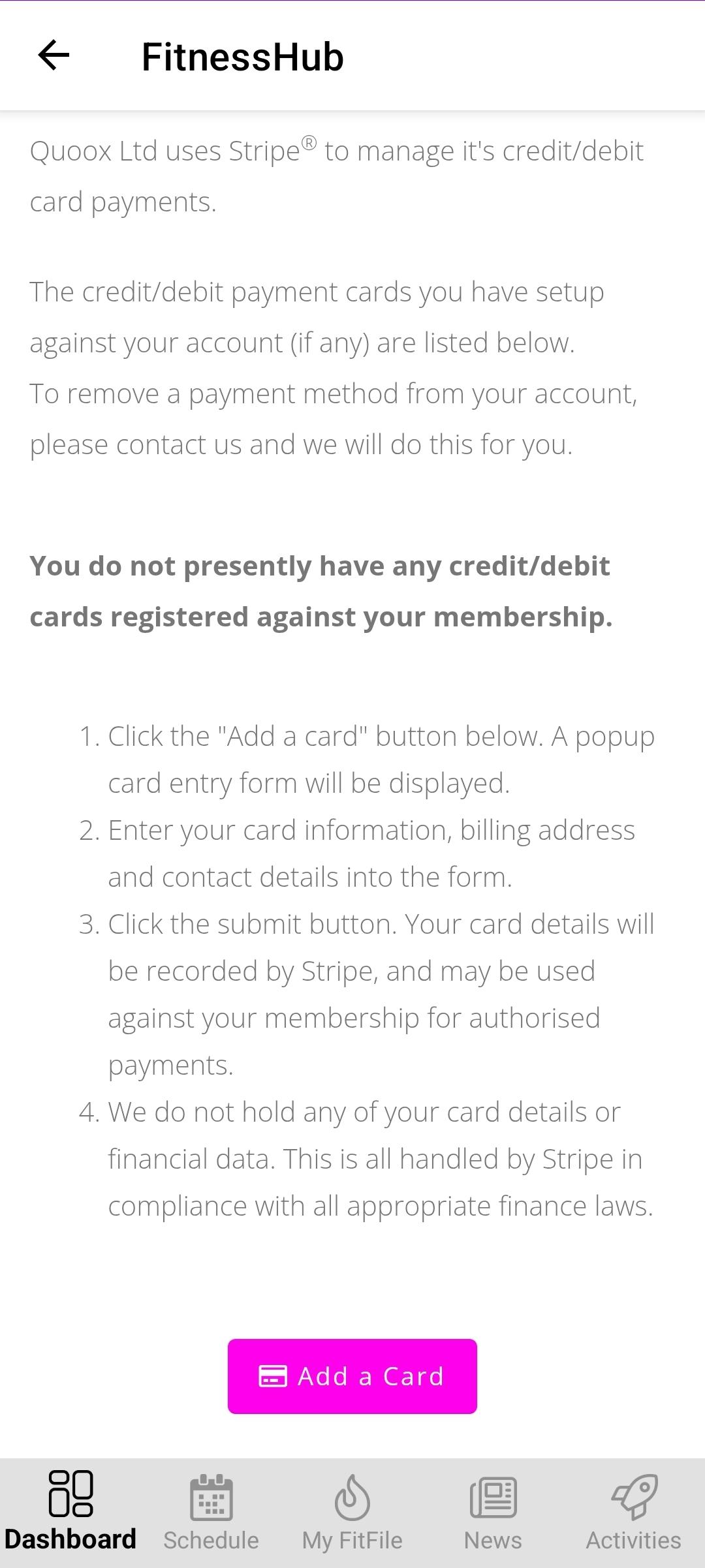Viewport: 705px width, 1568px height.
Task: Open My FitFile tab
Action: click(x=352, y=1511)
